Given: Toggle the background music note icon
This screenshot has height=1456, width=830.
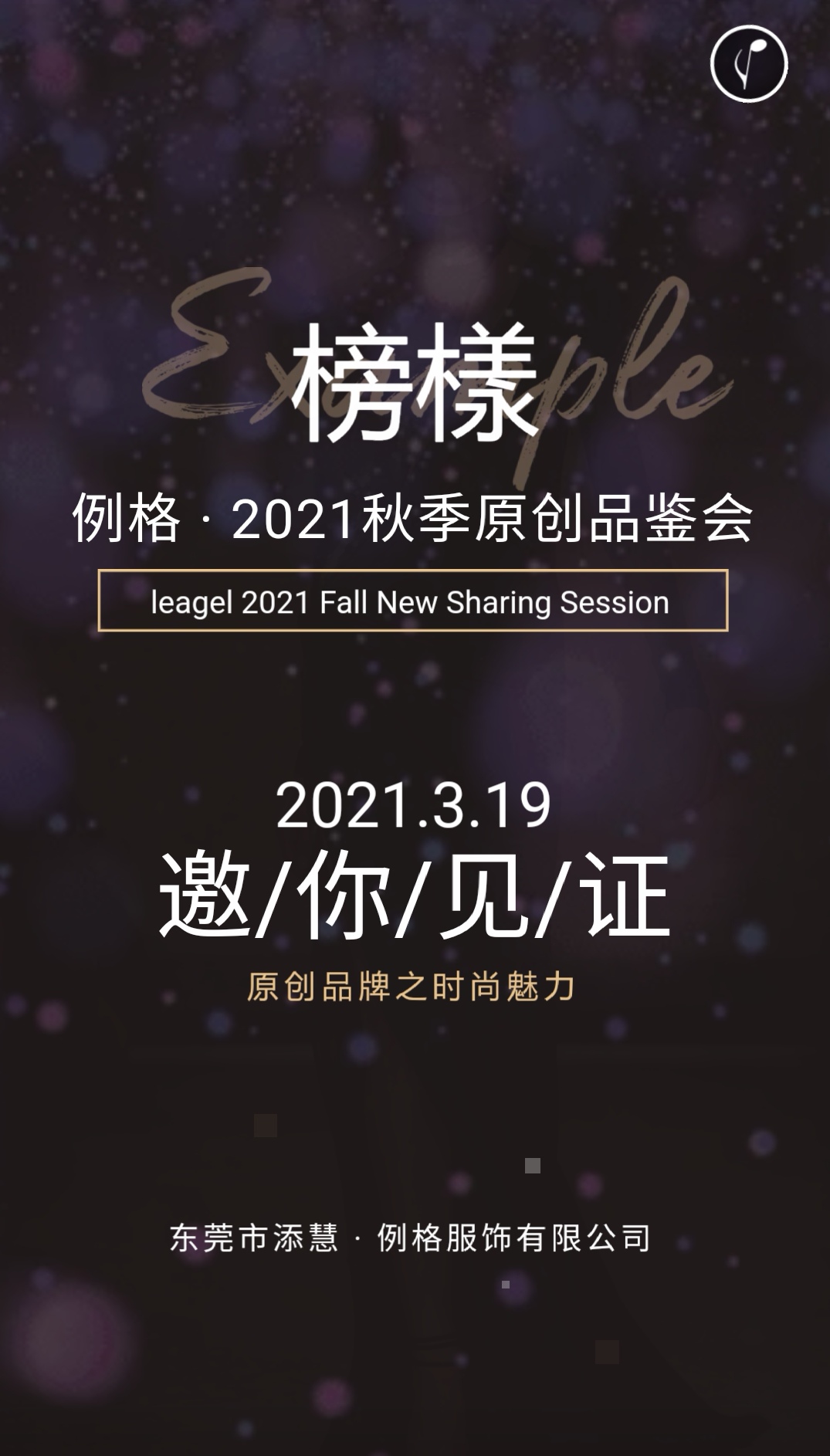Looking at the screenshot, I should [x=748, y=64].
